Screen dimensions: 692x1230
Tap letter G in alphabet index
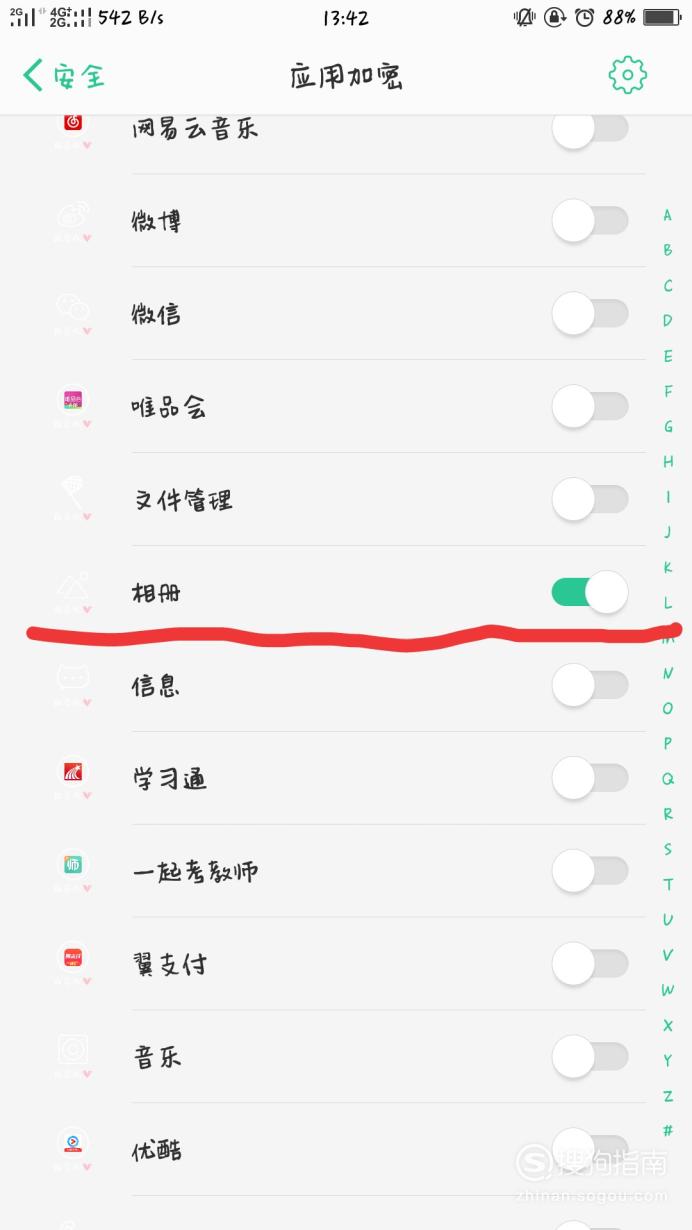[668, 426]
